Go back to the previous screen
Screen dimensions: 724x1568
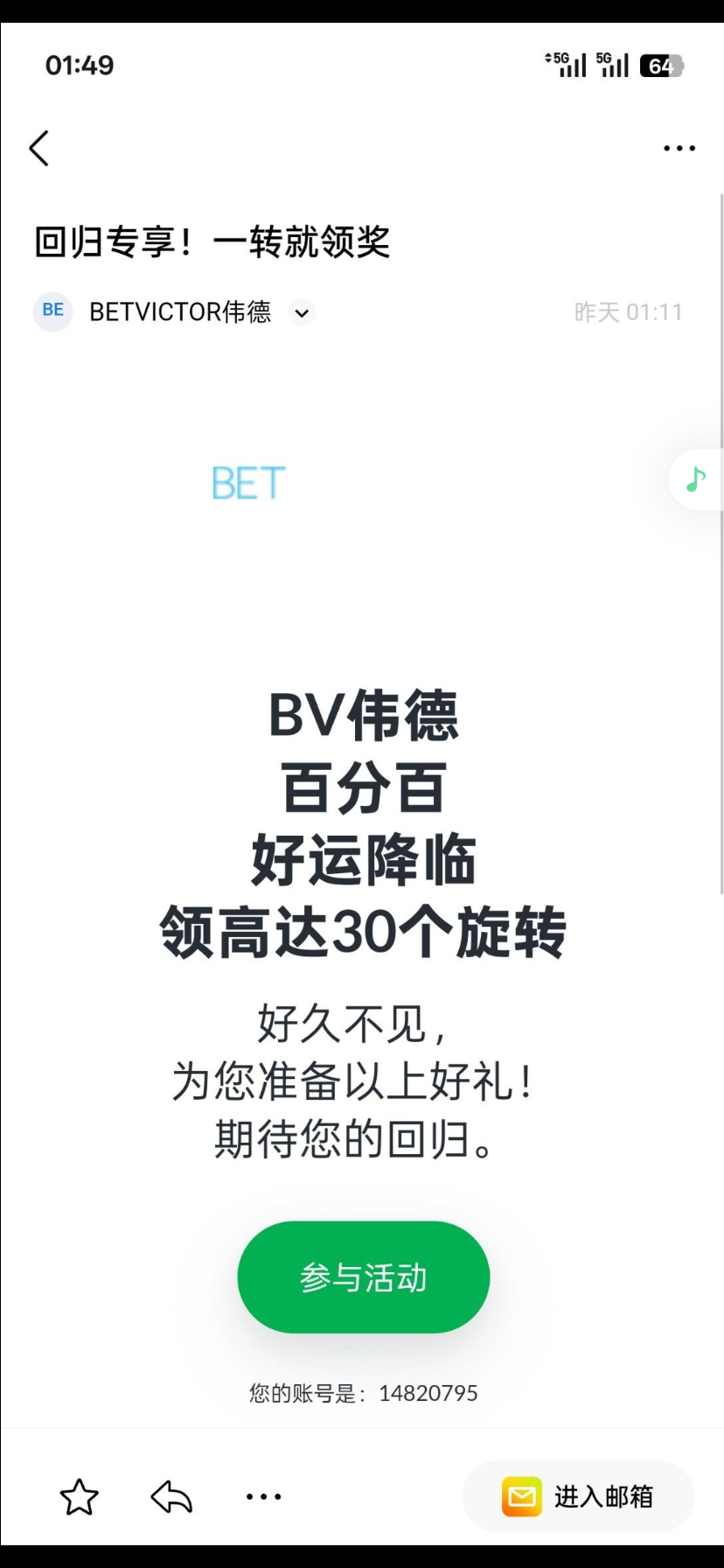tap(39, 148)
